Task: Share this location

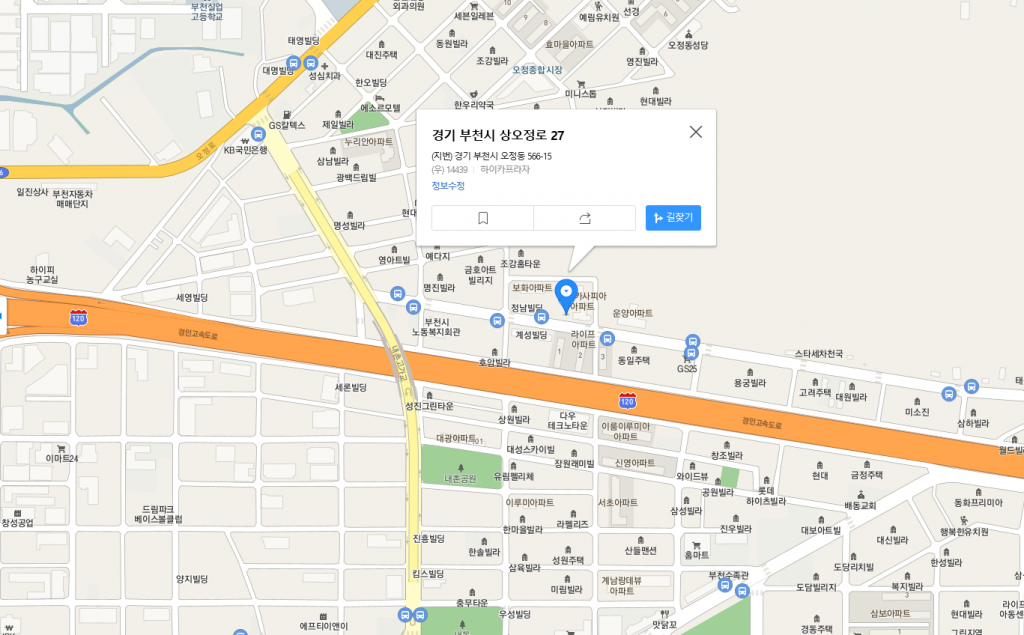Action: [585, 218]
